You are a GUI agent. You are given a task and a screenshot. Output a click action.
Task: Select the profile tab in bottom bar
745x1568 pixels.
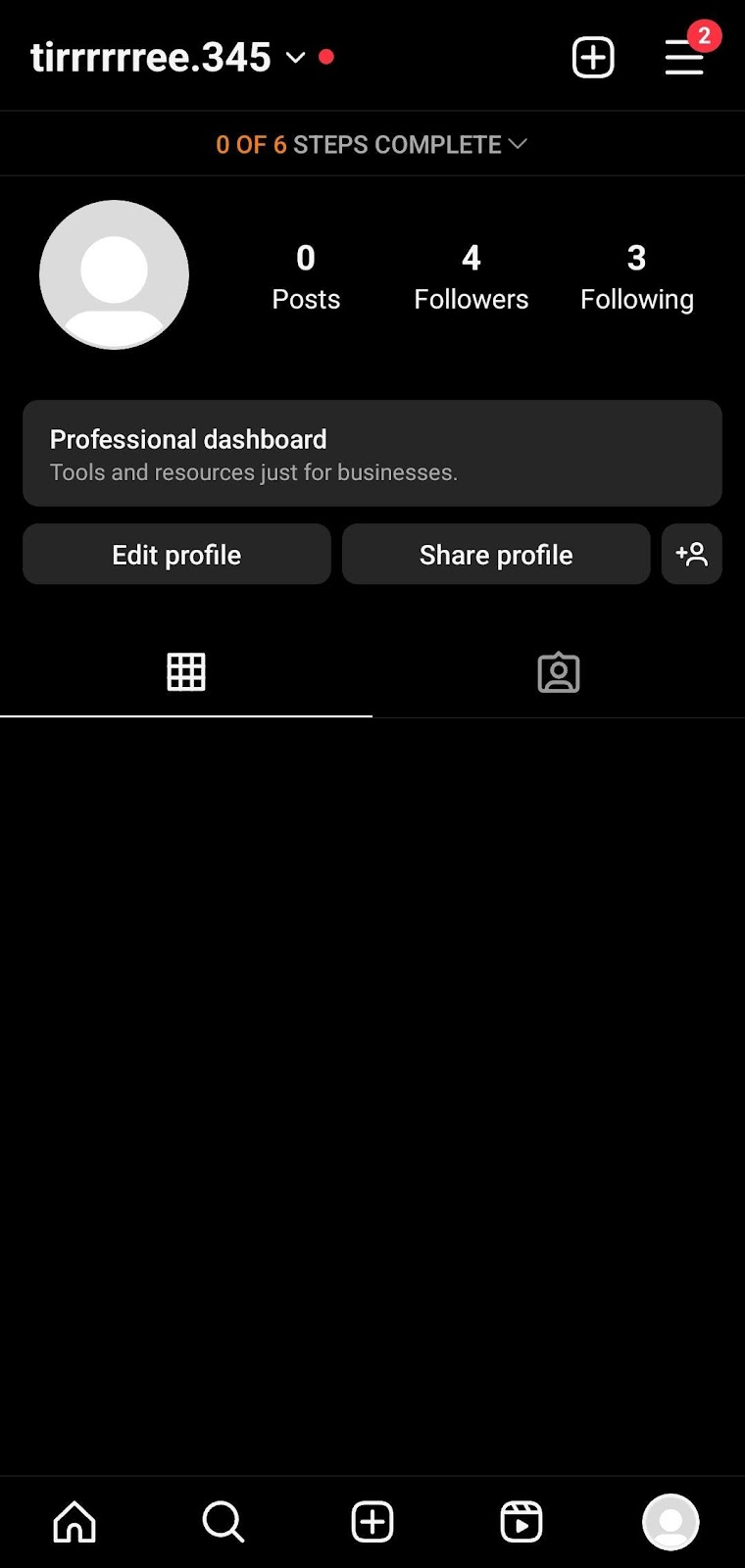[670, 1522]
